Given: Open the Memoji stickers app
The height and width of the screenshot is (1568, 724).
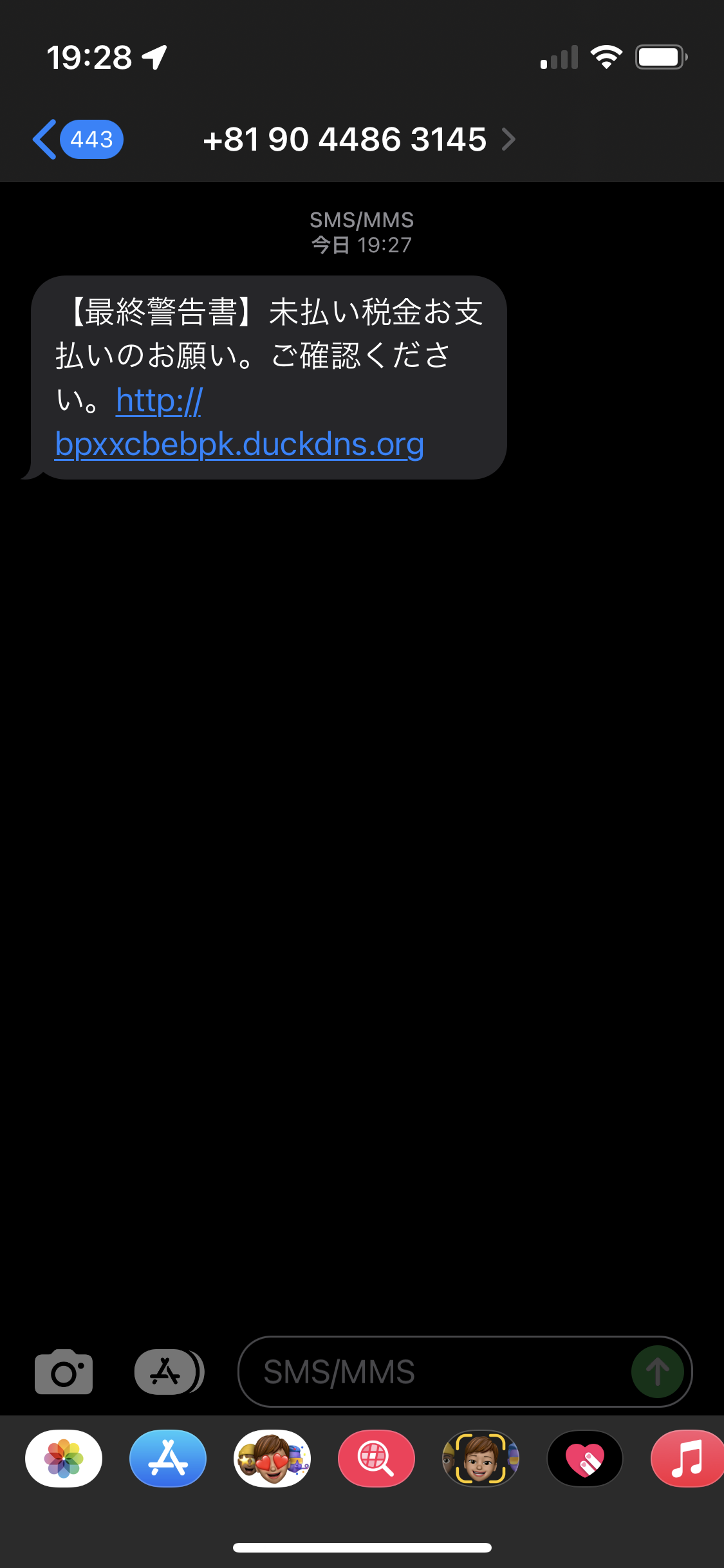Looking at the screenshot, I should 272,1458.
